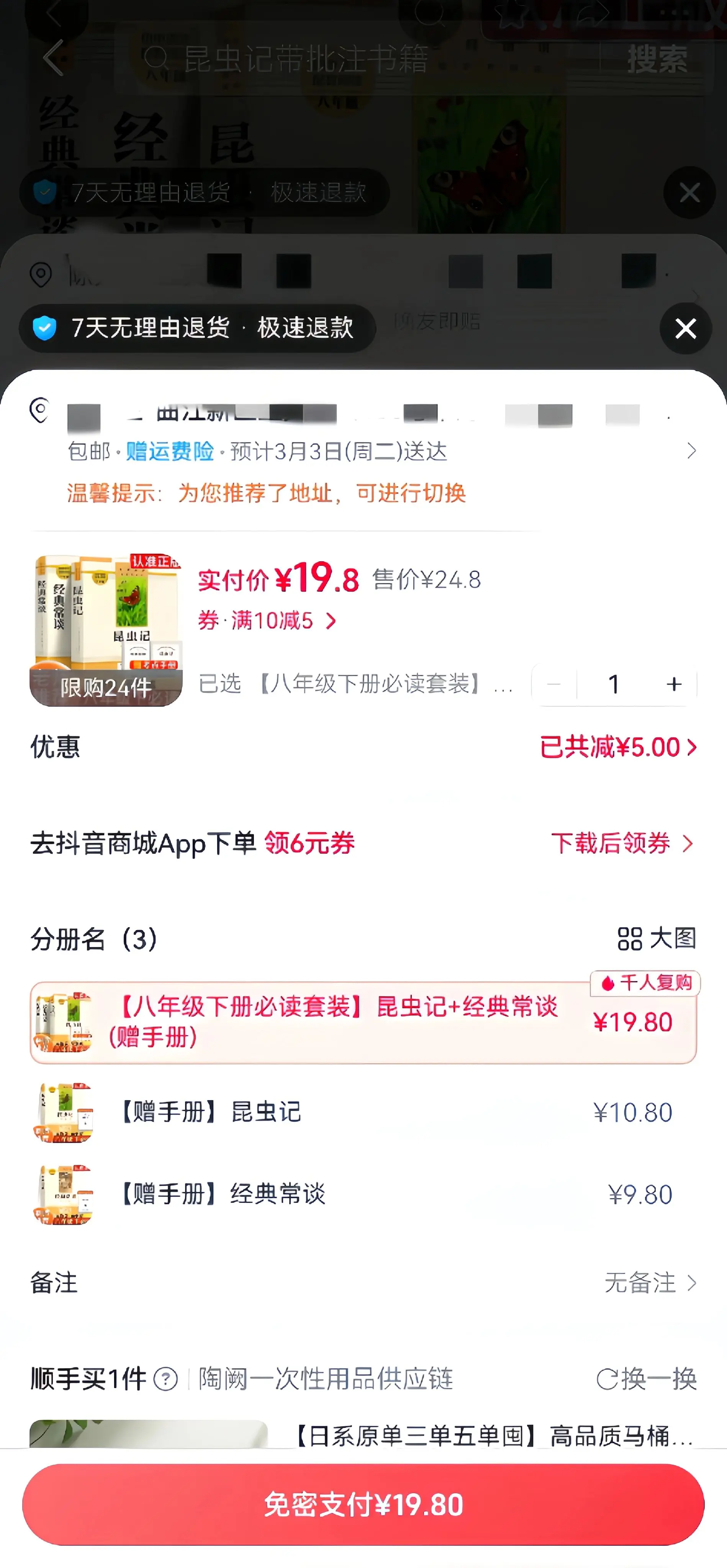This screenshot has height=1568, width=727.
Task: Select the 【赠手册】昆虫记 option
Action: click(210, 1112)
